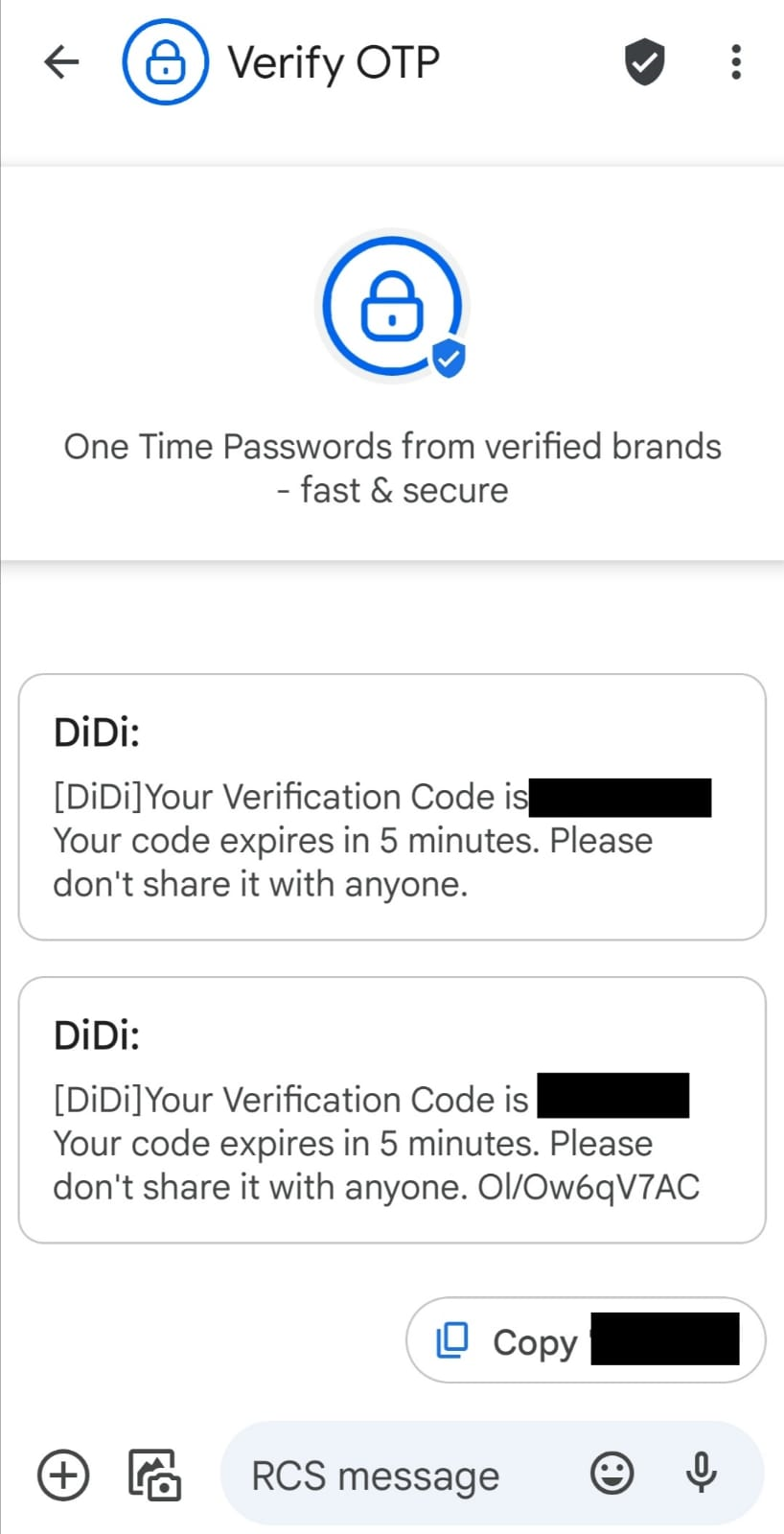Open the gallery and camera picker
The height and width of the screenshot is (1534, 784).
154,1475
